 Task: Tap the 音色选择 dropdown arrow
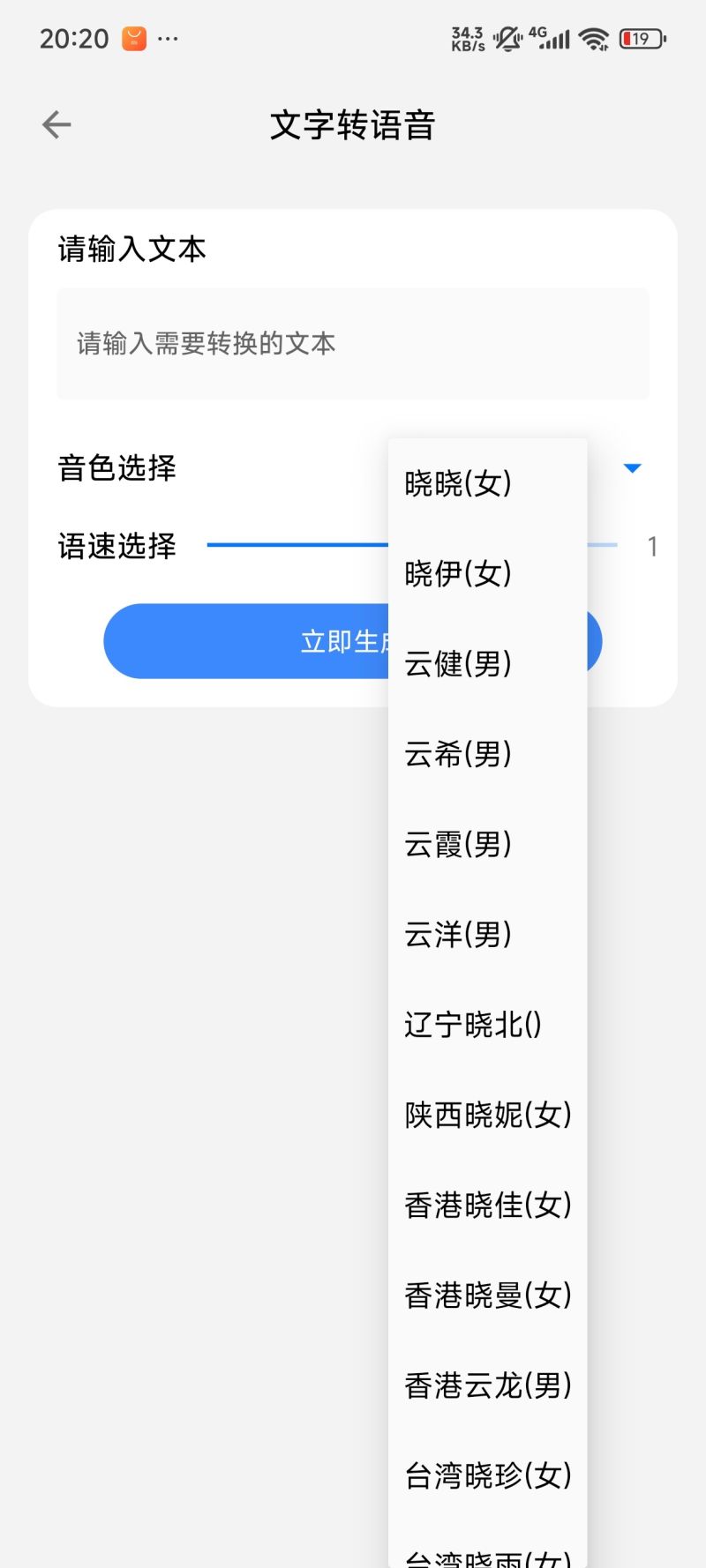point(632,468)
